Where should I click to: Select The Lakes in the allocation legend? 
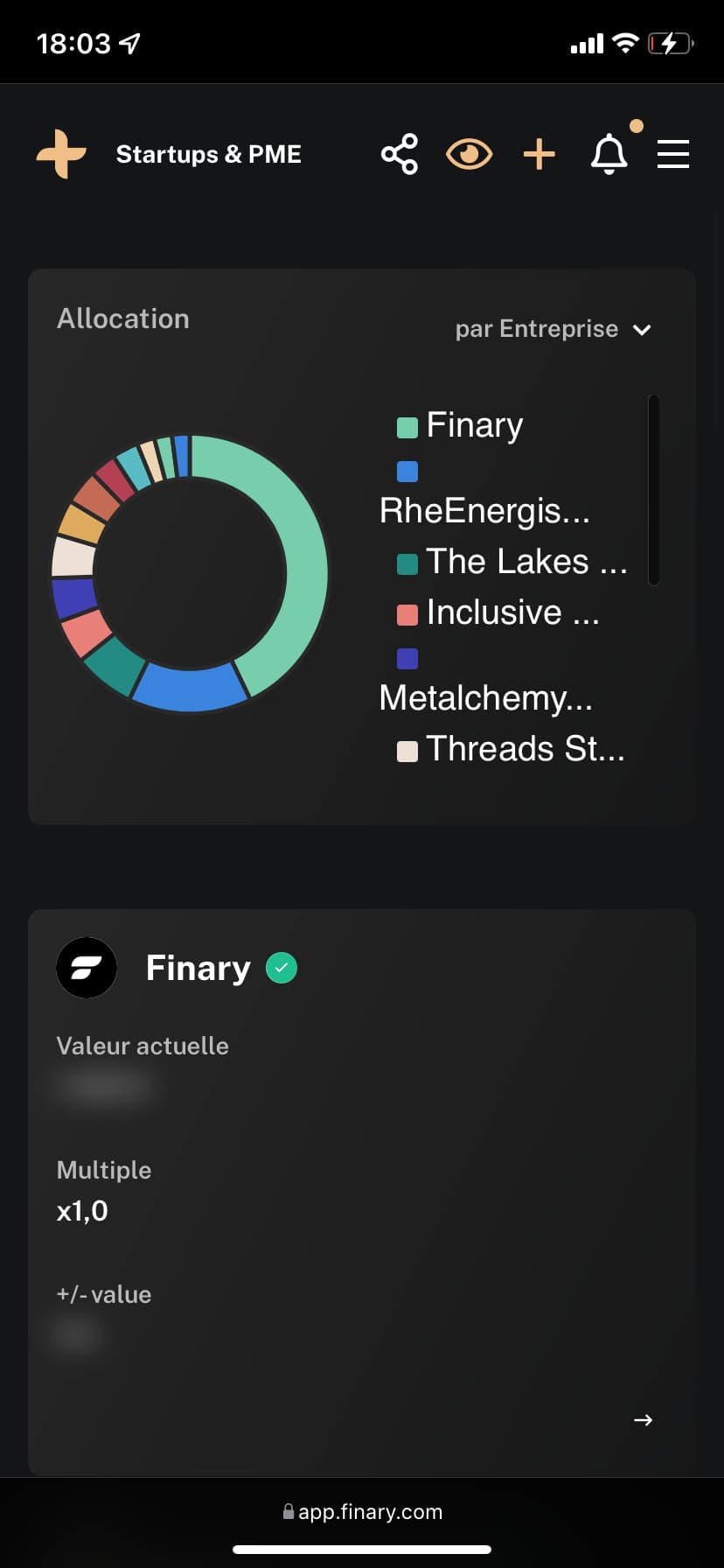tap(512, 562)
